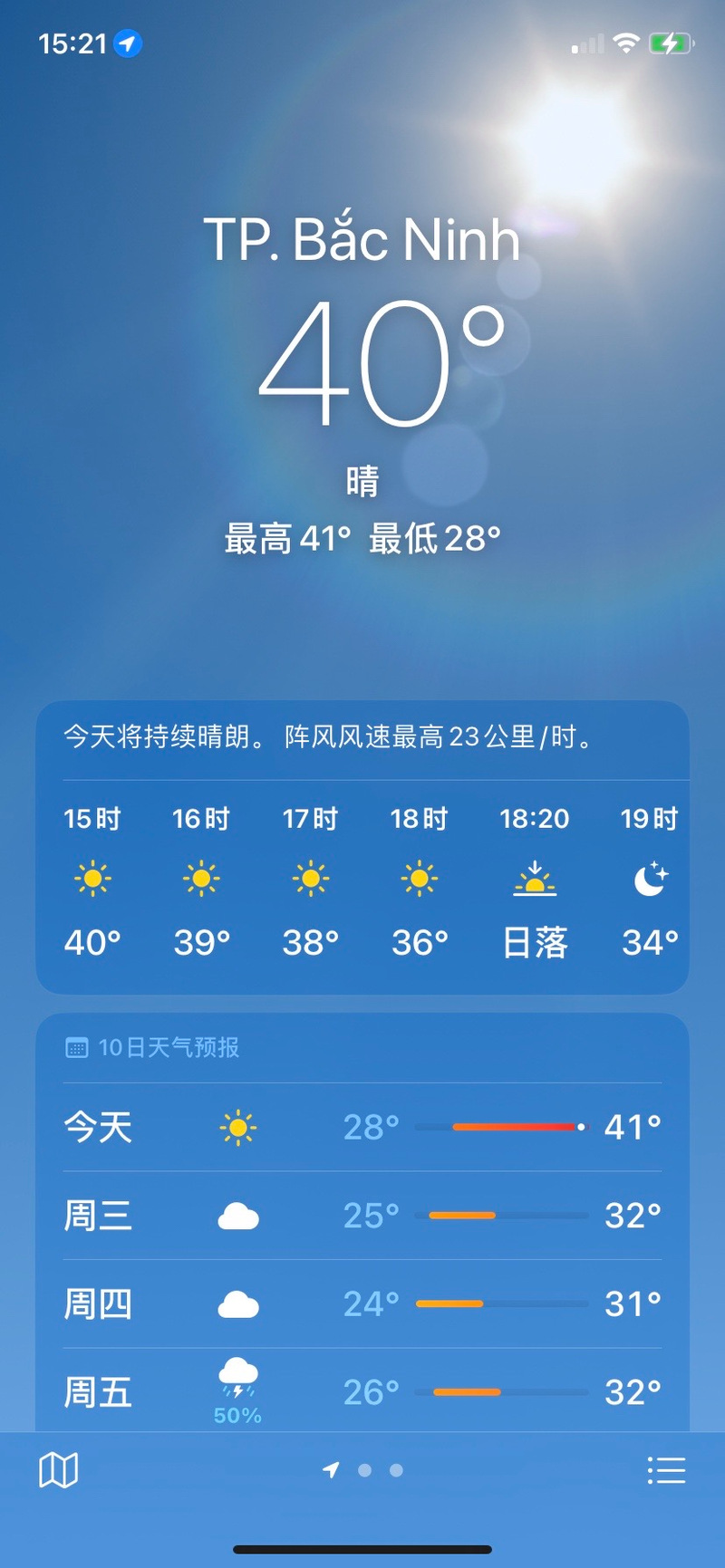Open the map view icon
725x1568 pixels.
60,1469
